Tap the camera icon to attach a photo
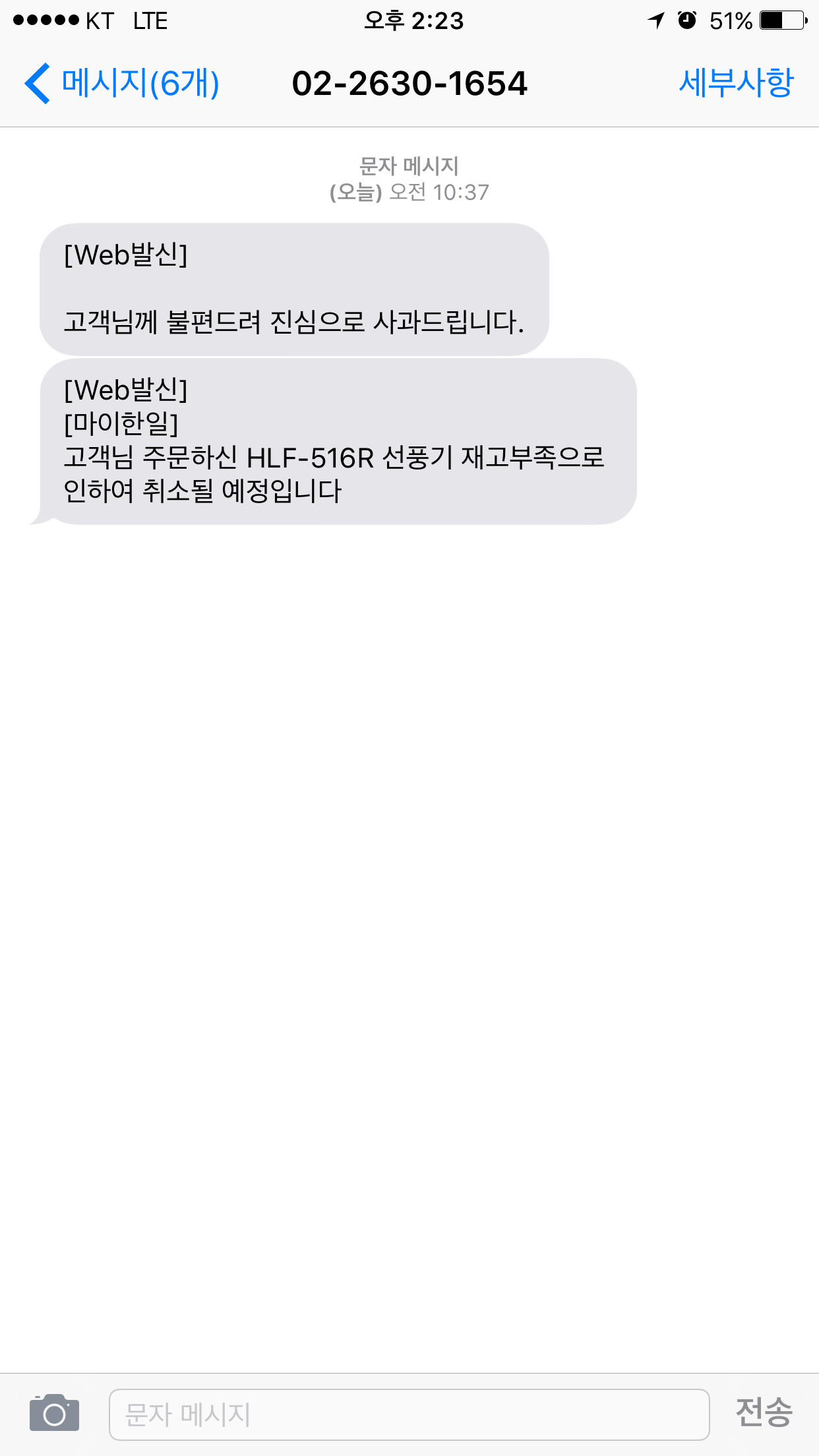The height and width of the screenshot is (1456, 819). click(54, 1413)
